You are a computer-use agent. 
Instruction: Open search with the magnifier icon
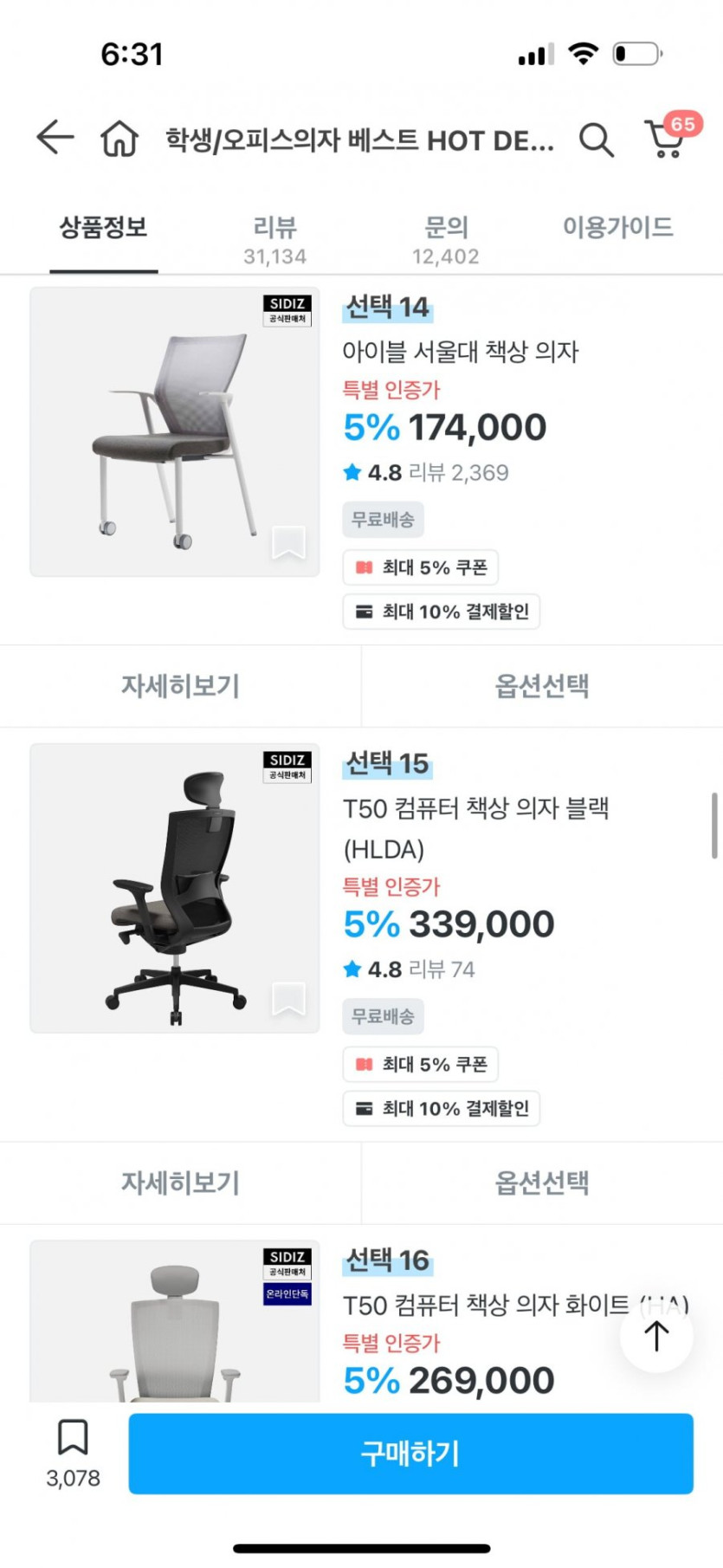(x=596, y=139)
